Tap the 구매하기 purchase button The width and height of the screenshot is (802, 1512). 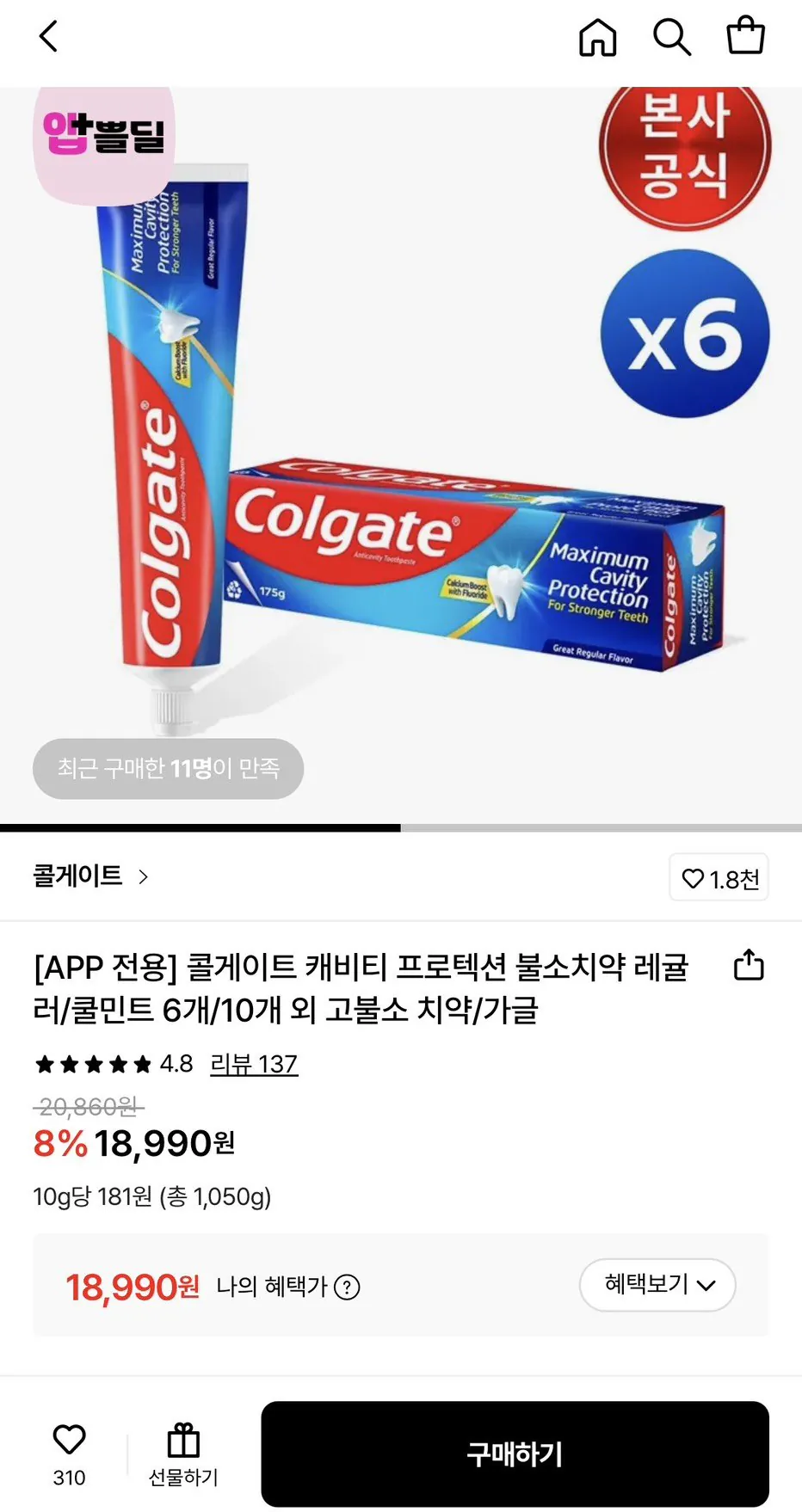(515, 1454)
